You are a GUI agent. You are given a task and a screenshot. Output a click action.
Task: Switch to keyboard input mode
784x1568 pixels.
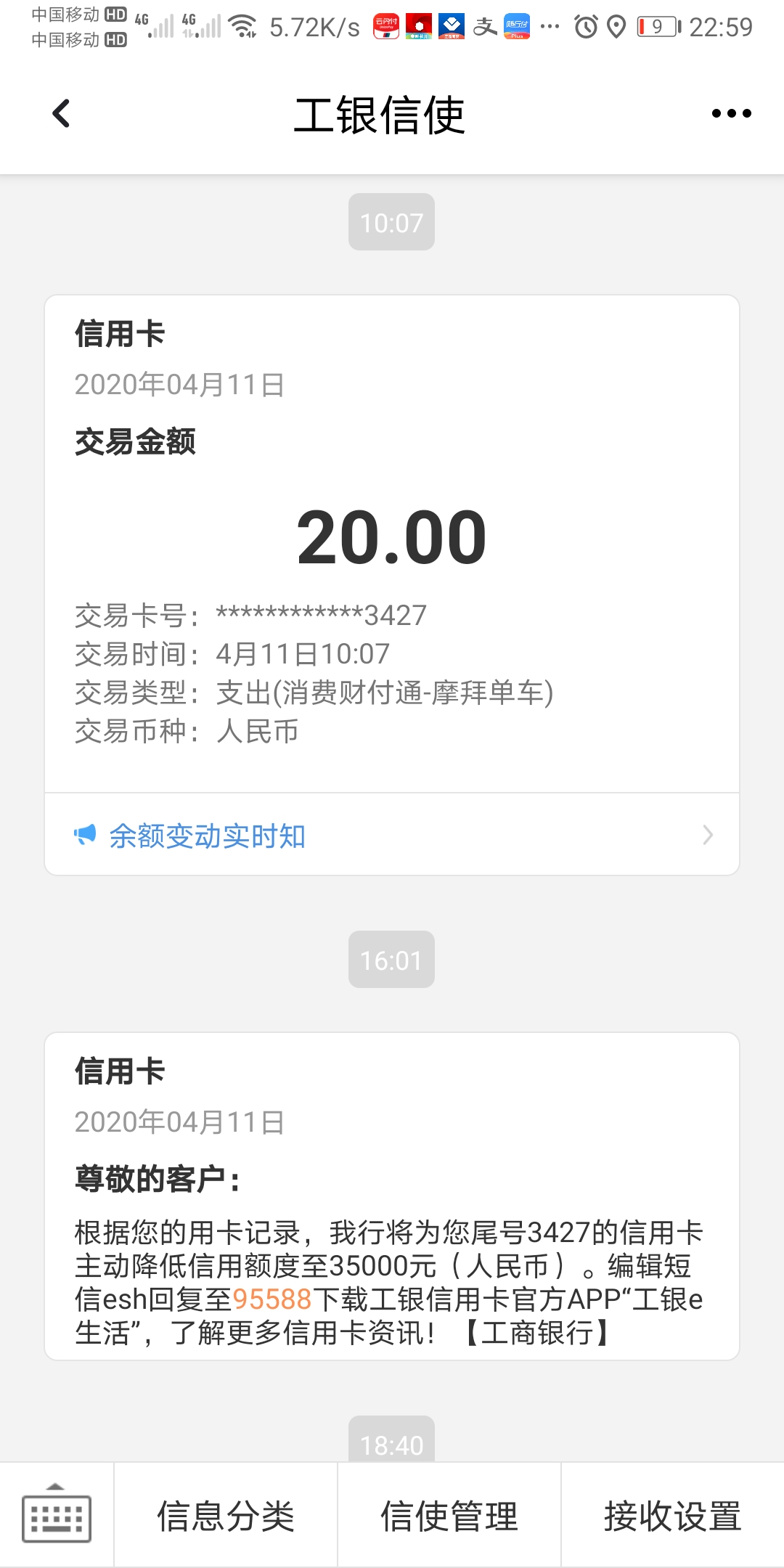(57, 1516)
